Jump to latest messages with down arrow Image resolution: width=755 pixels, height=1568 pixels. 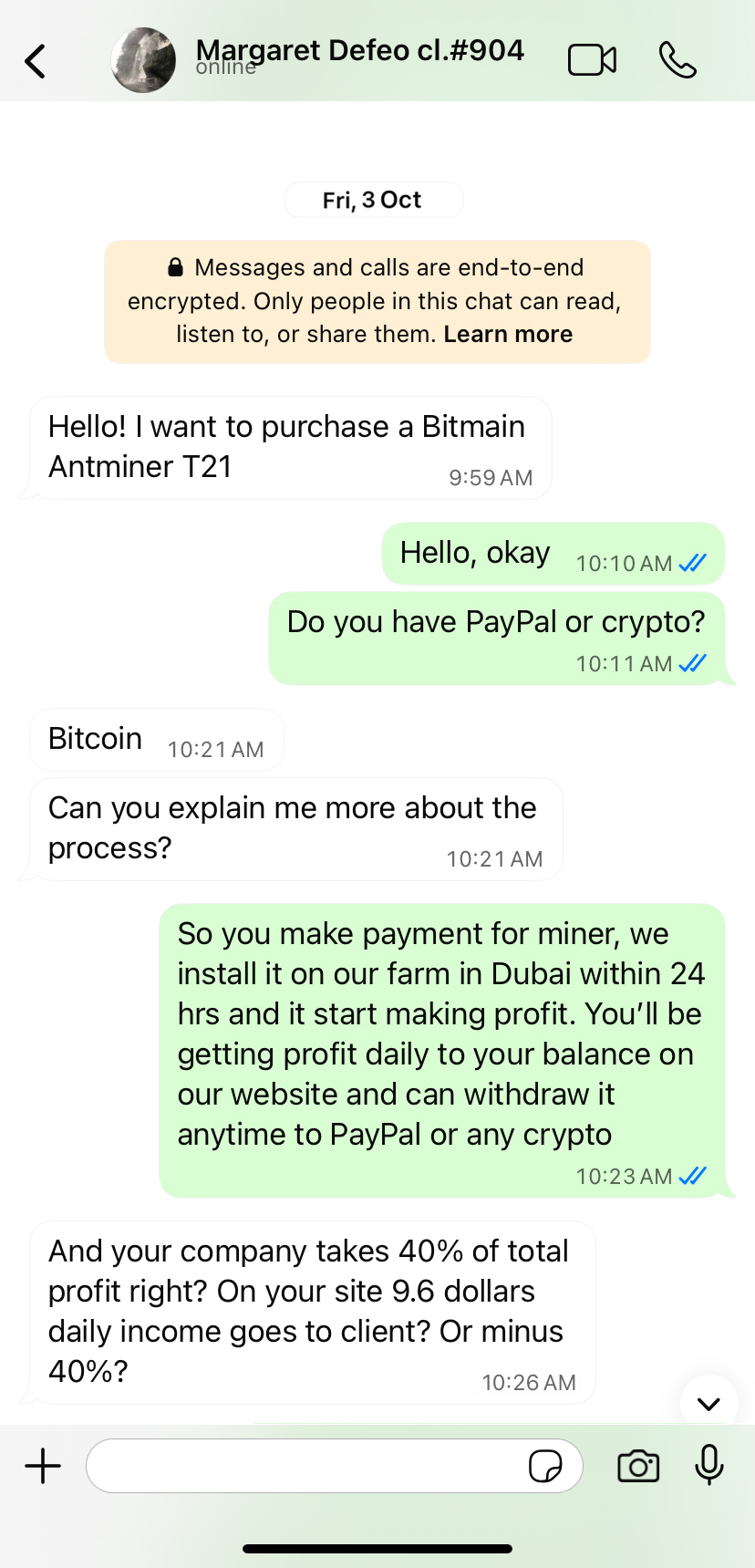708,1403
